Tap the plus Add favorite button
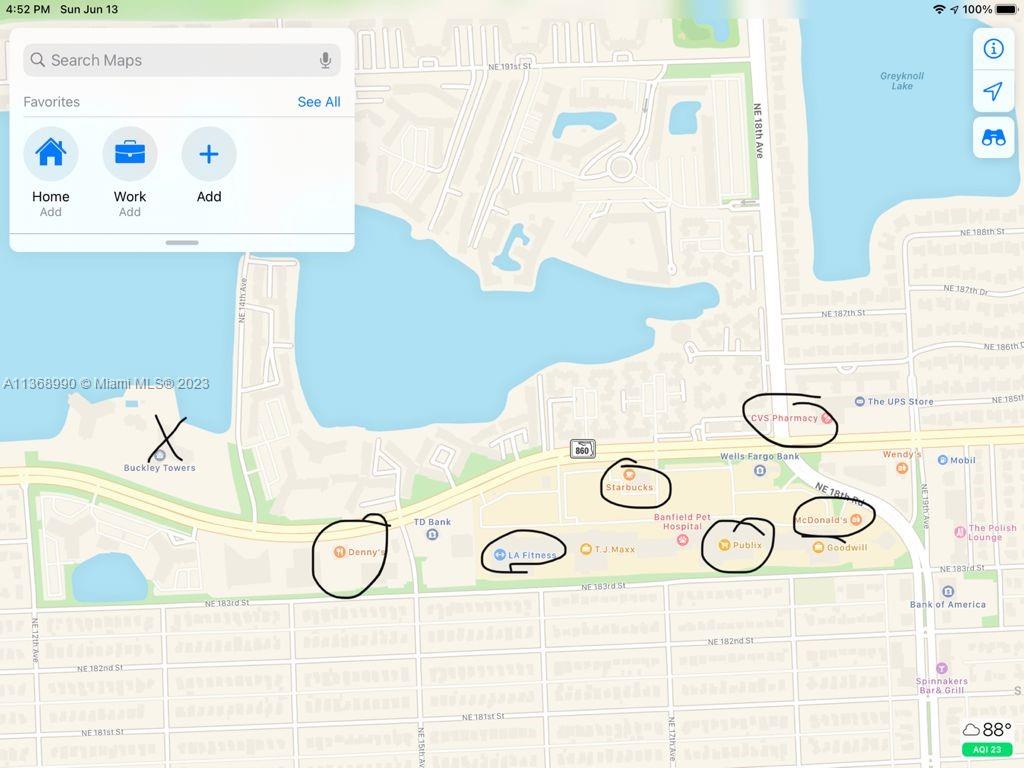The image size is (1024, 768). click(209, 154)
